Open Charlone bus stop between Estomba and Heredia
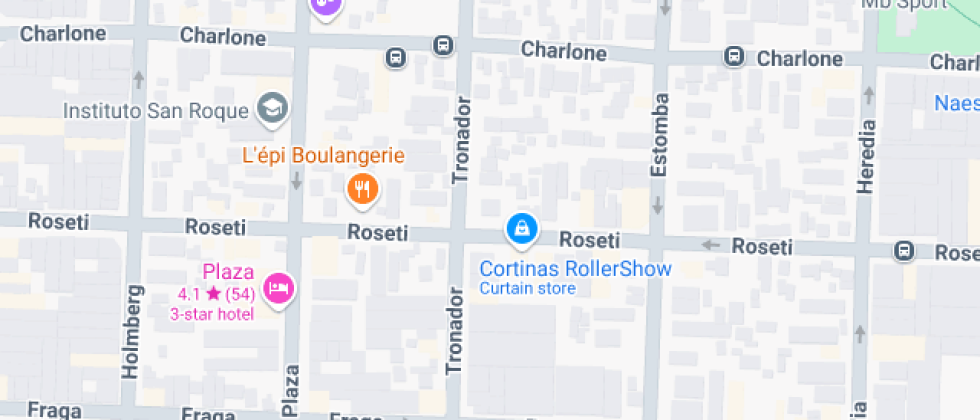980x420 pixels. coord(734,57)
